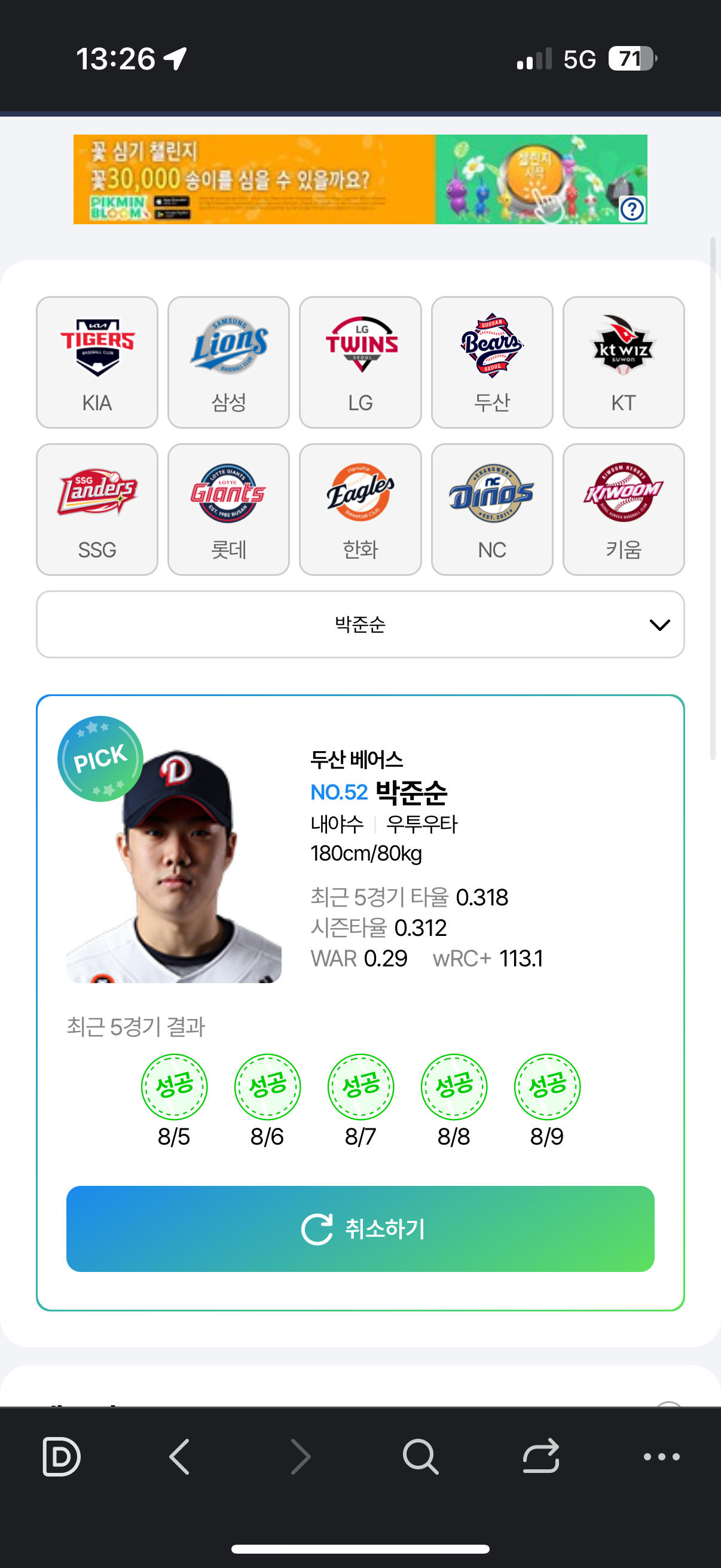Open the three-dot more menu
The image size is (721, 1568).
tap(661, 1457)
